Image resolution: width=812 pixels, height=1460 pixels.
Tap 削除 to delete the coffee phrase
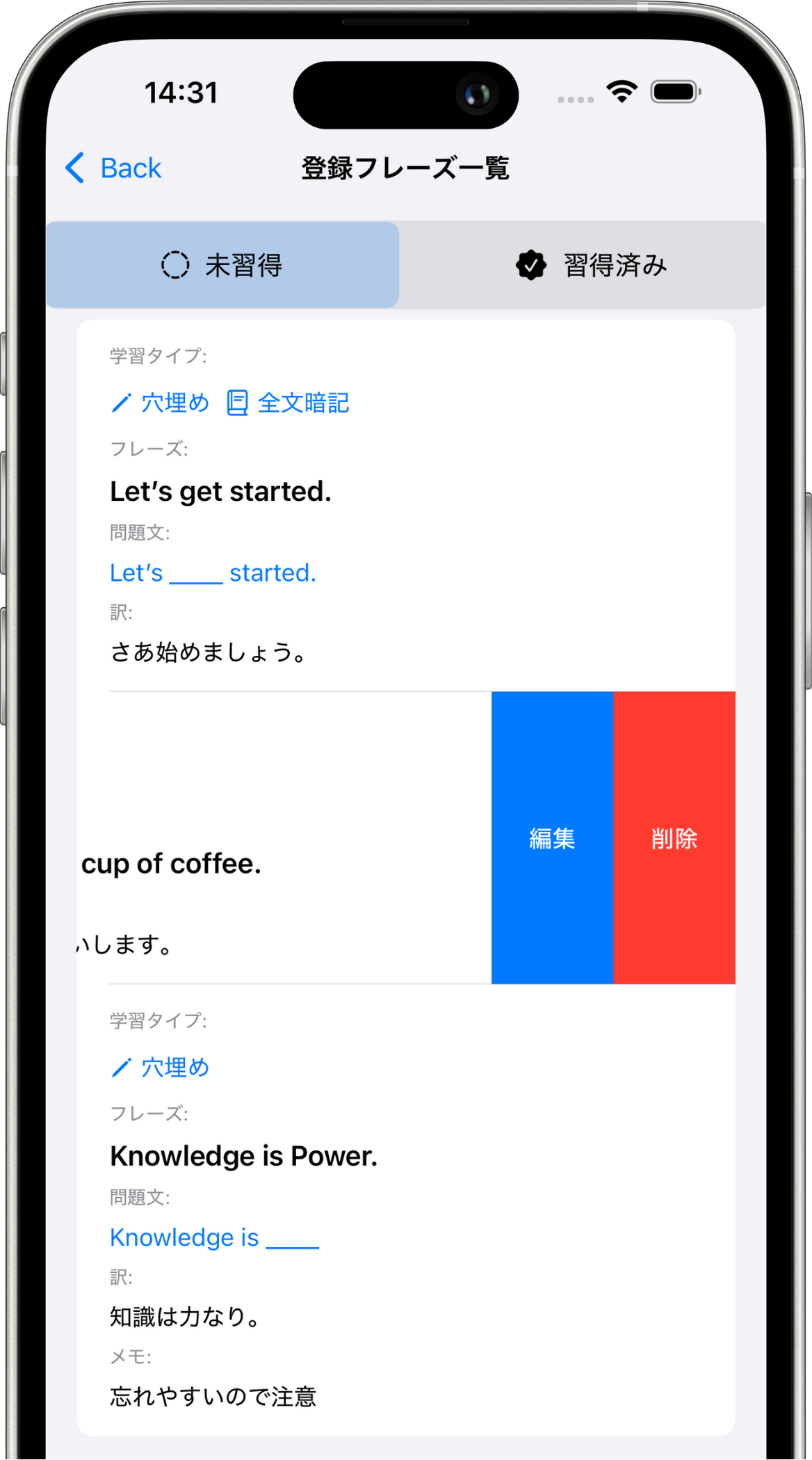pos(674,837)
